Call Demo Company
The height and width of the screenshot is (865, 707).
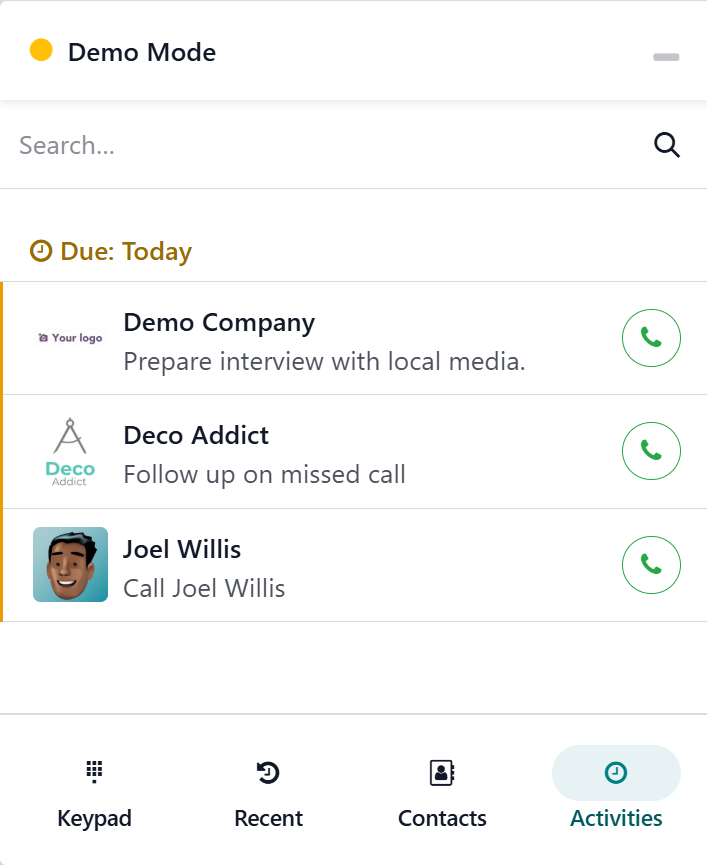(651, 338)
